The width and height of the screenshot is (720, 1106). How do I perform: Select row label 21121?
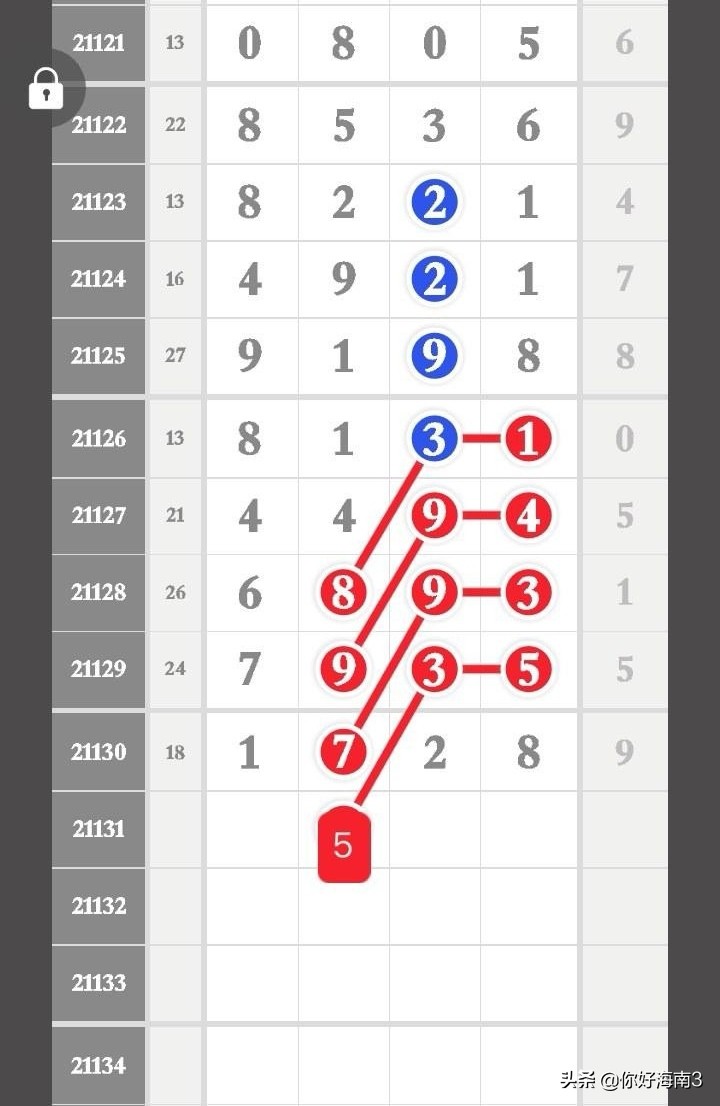tap(98, 43)
